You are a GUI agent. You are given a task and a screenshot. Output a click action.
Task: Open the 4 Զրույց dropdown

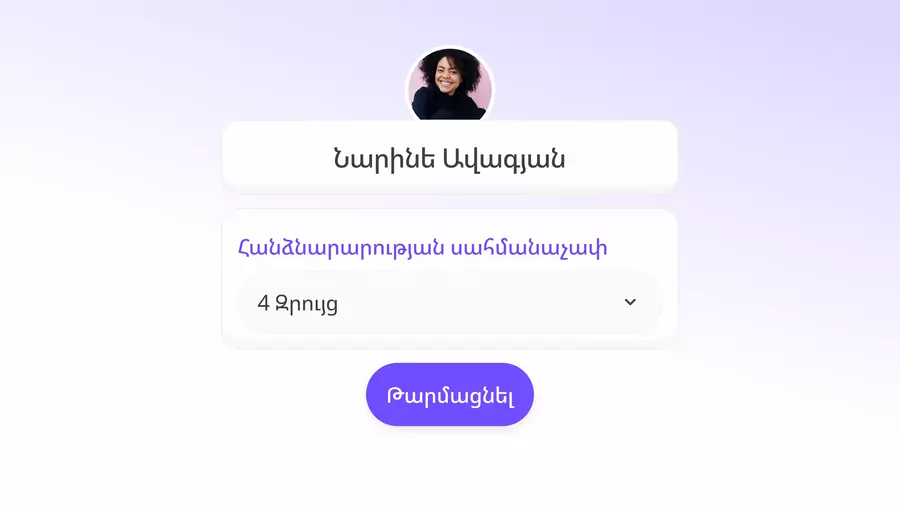449,302
